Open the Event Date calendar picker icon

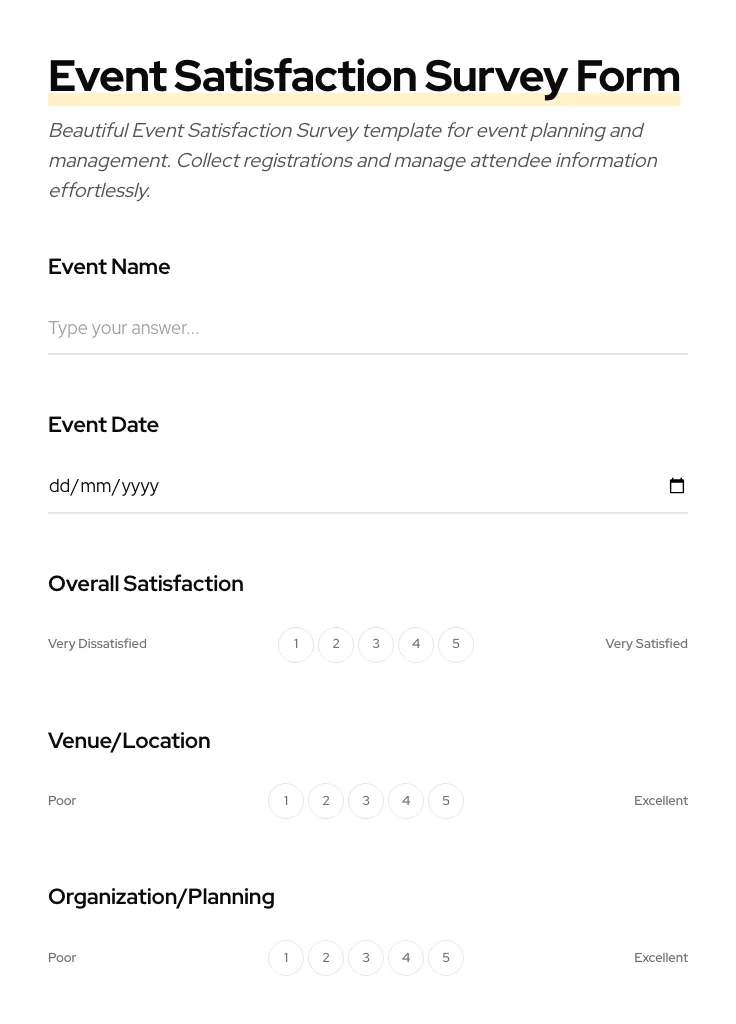pos(677,486)
